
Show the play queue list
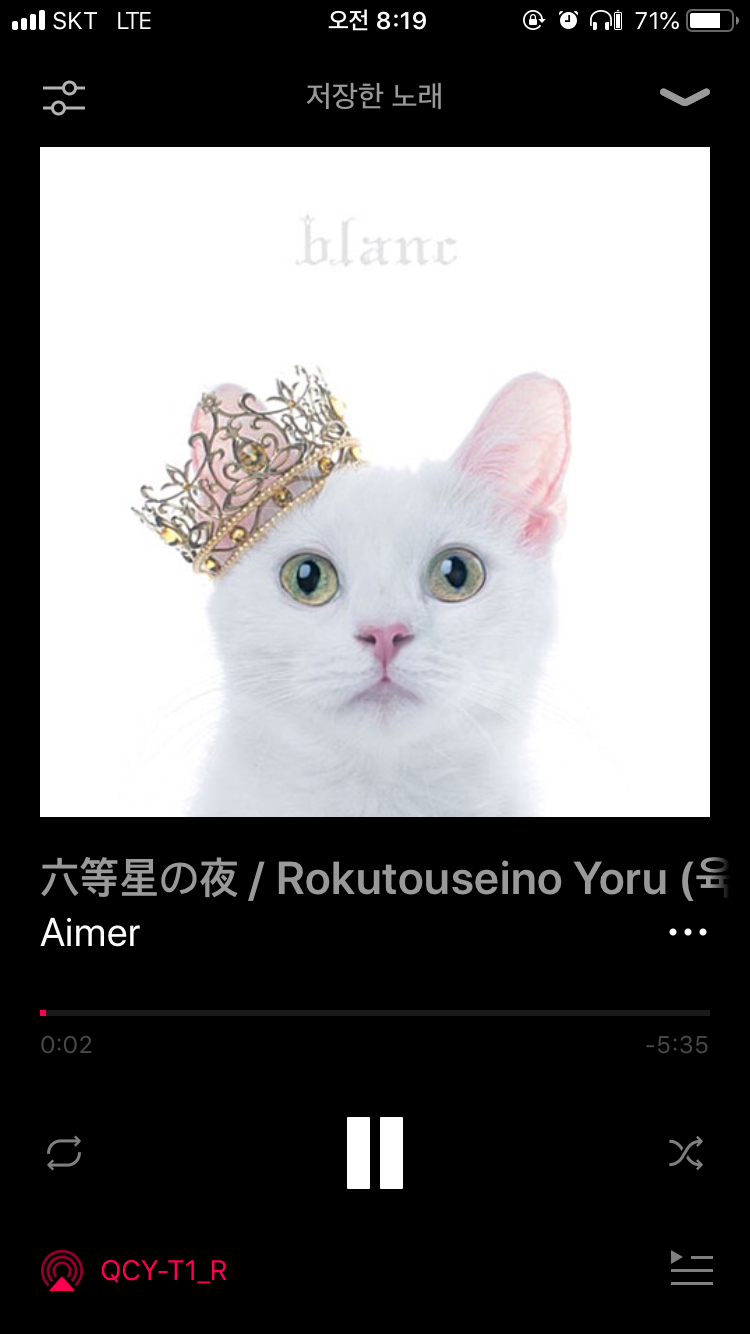click(x=691, y=1269)
